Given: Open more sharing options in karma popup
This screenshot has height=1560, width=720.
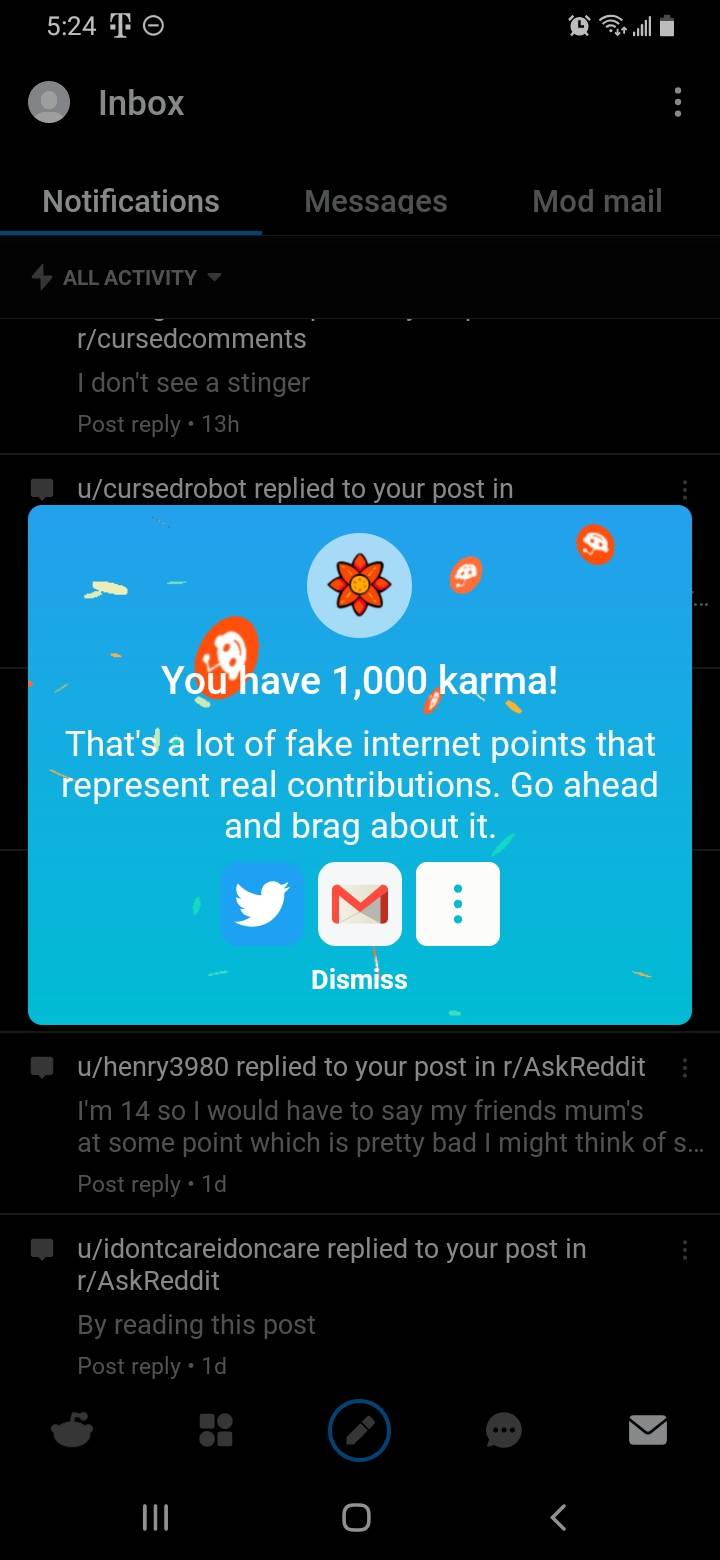Looking at the screenshot, I should pyautogui.click(x=458, y=904).
